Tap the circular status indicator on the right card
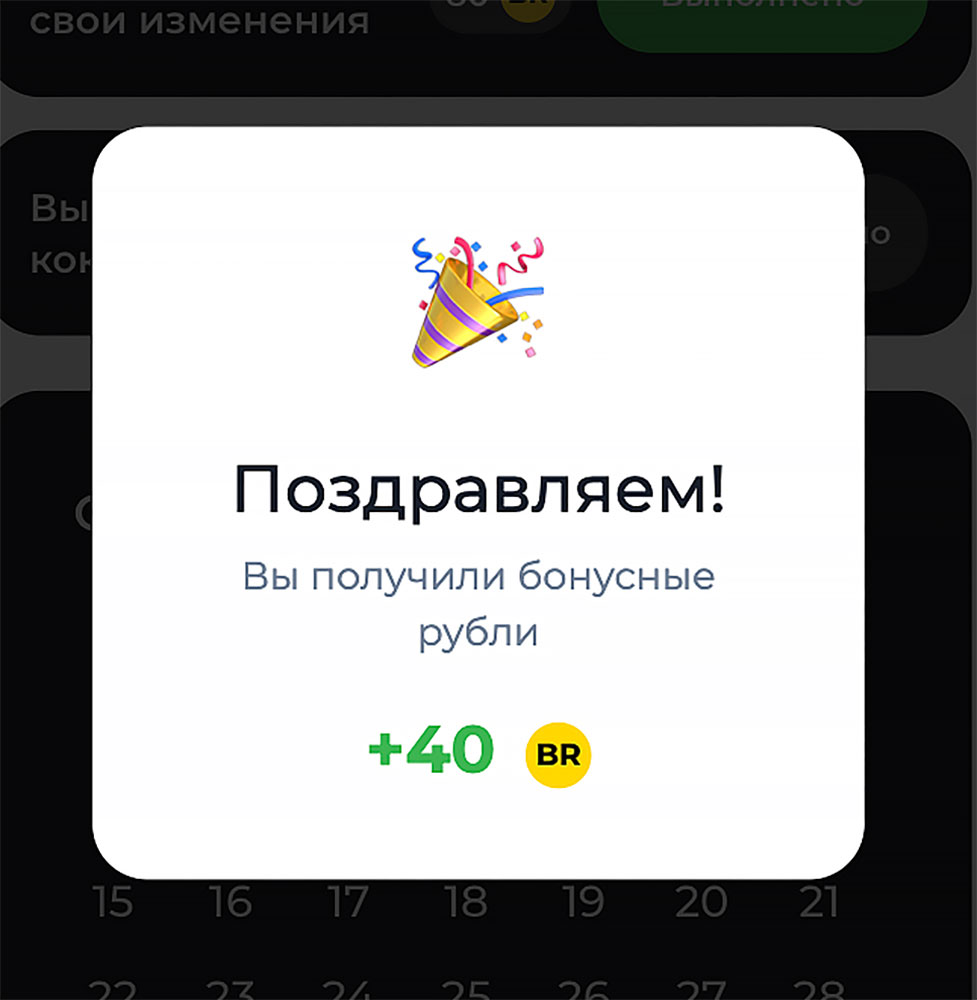 881,232
